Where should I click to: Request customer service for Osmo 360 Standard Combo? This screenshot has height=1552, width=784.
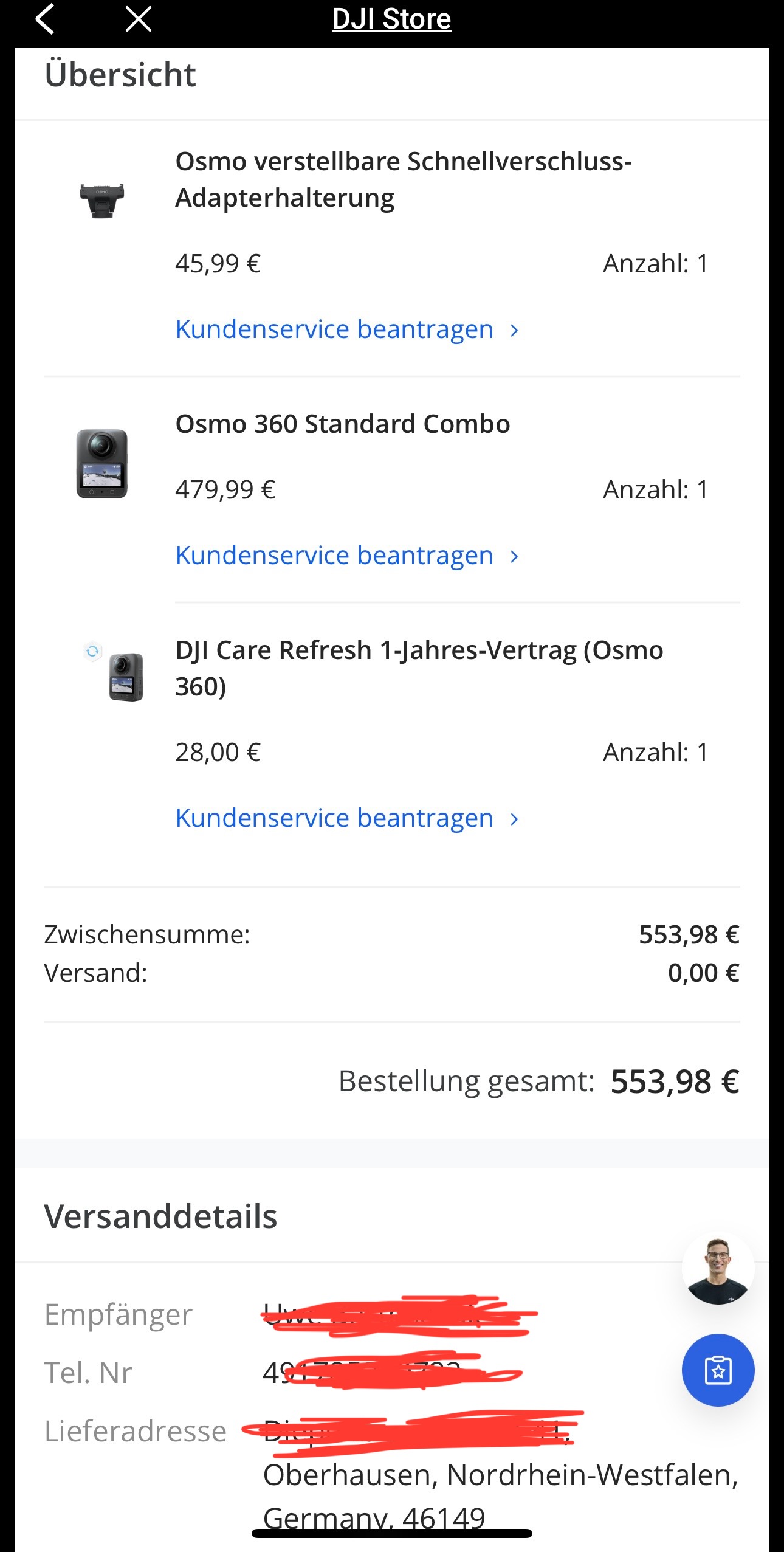point(347,556)
